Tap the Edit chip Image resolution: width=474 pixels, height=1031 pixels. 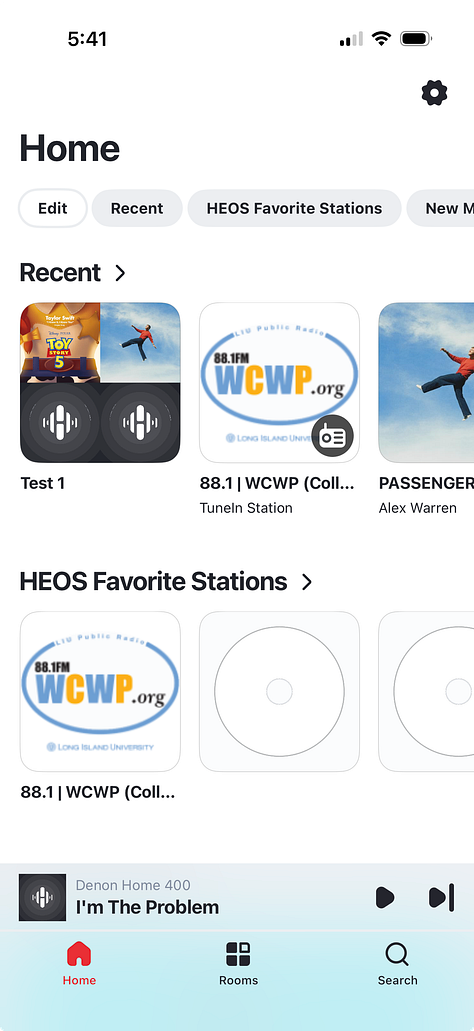[x=53, y=208]
